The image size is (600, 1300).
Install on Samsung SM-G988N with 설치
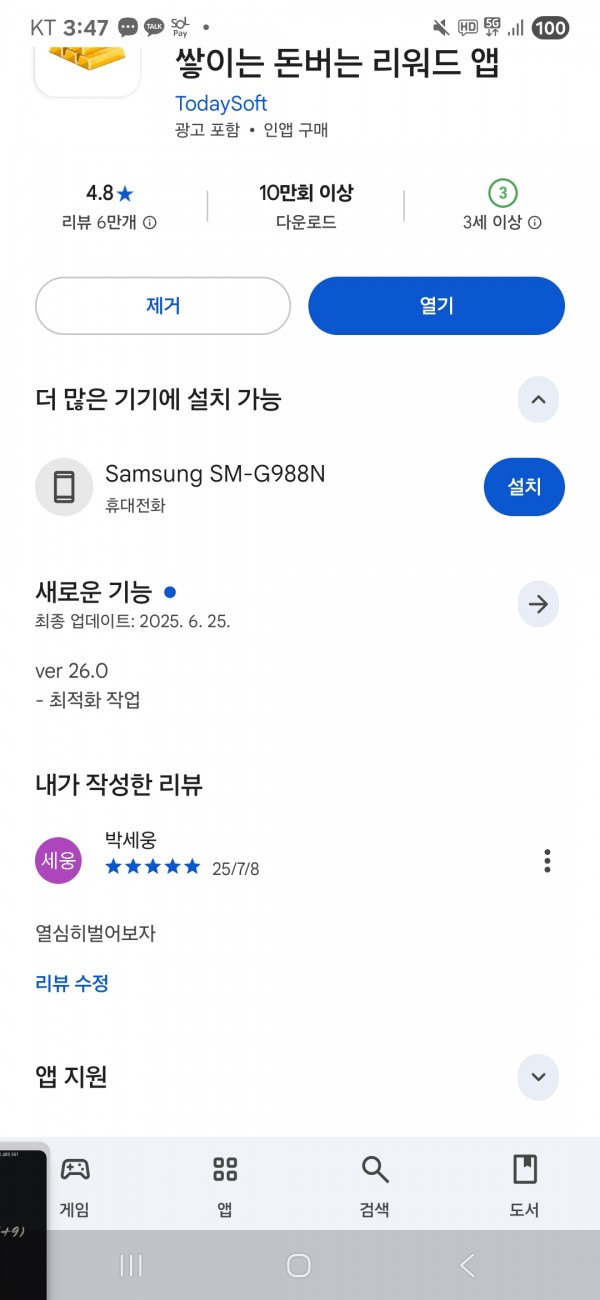524,487
